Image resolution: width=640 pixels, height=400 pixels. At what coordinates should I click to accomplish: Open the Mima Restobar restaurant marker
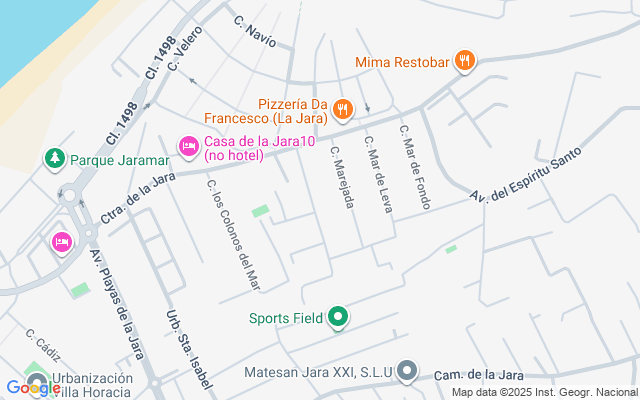click(464, 62)
